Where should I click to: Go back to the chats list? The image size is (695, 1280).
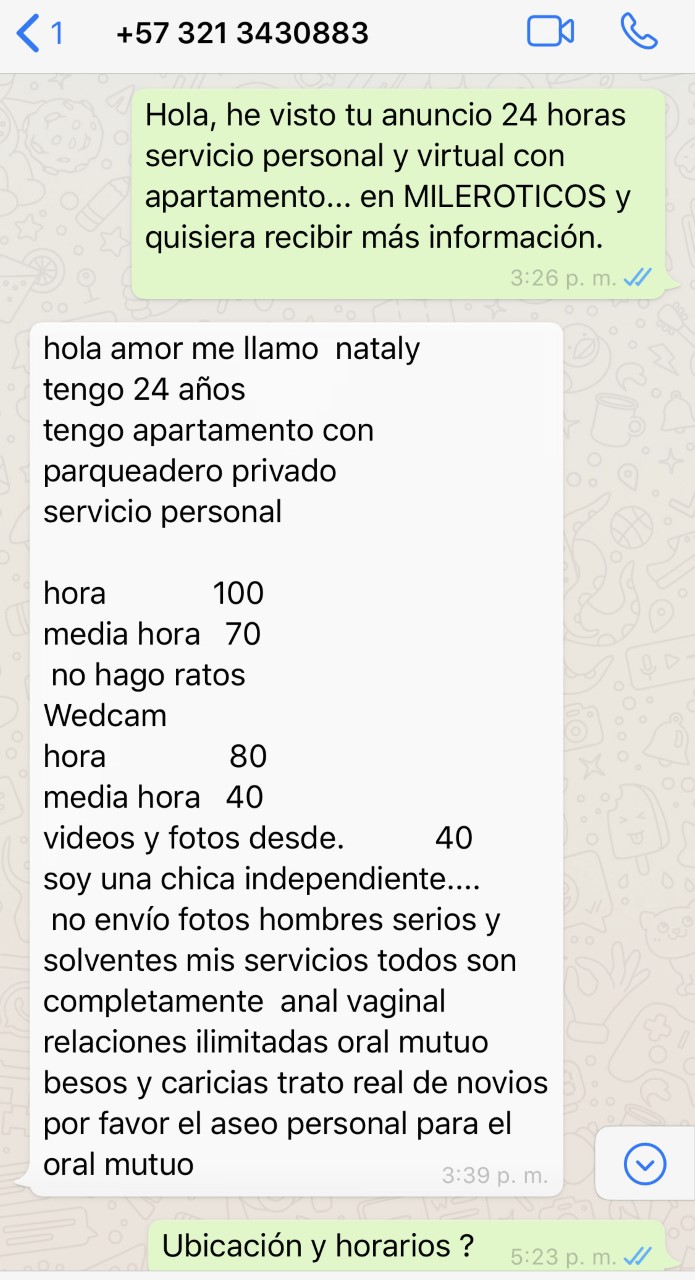(x=38, y=33)
